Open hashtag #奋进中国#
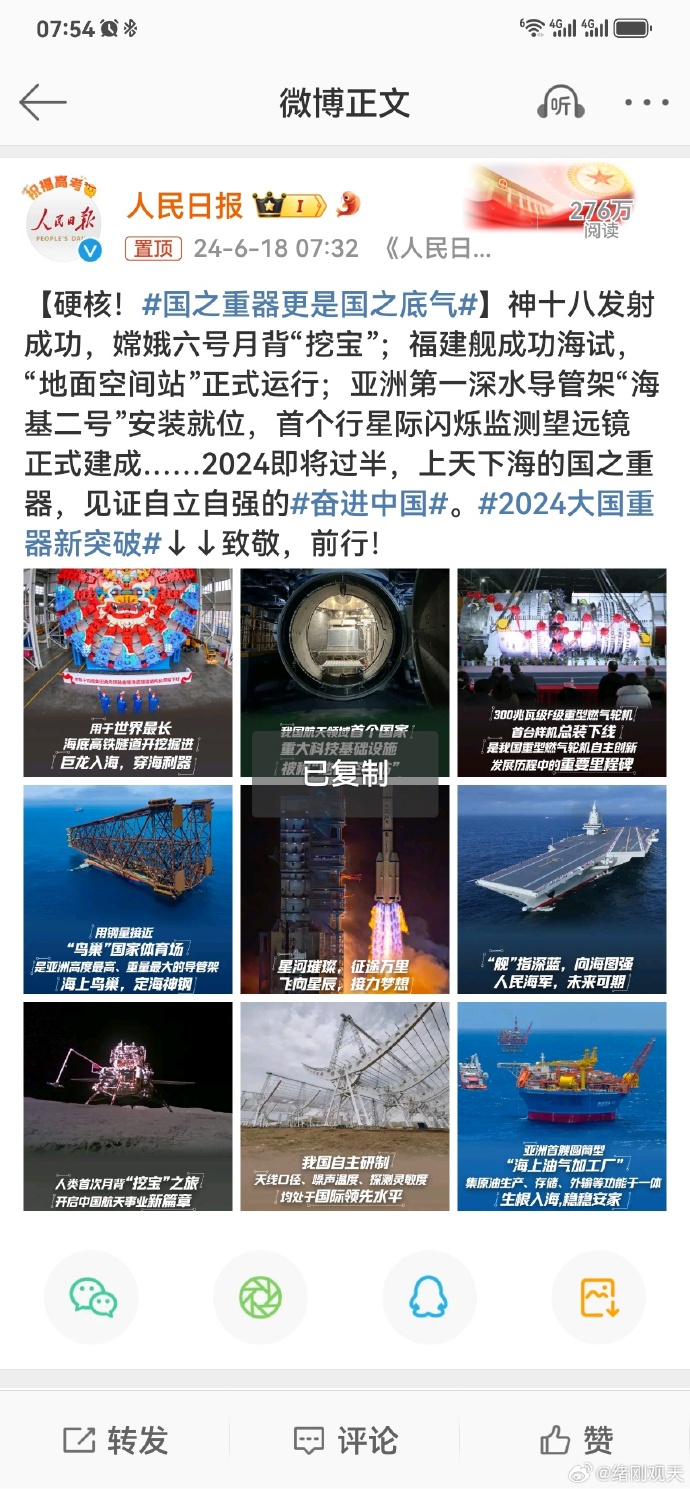This screenshot has height=1489, width=690. coord(368,504)
